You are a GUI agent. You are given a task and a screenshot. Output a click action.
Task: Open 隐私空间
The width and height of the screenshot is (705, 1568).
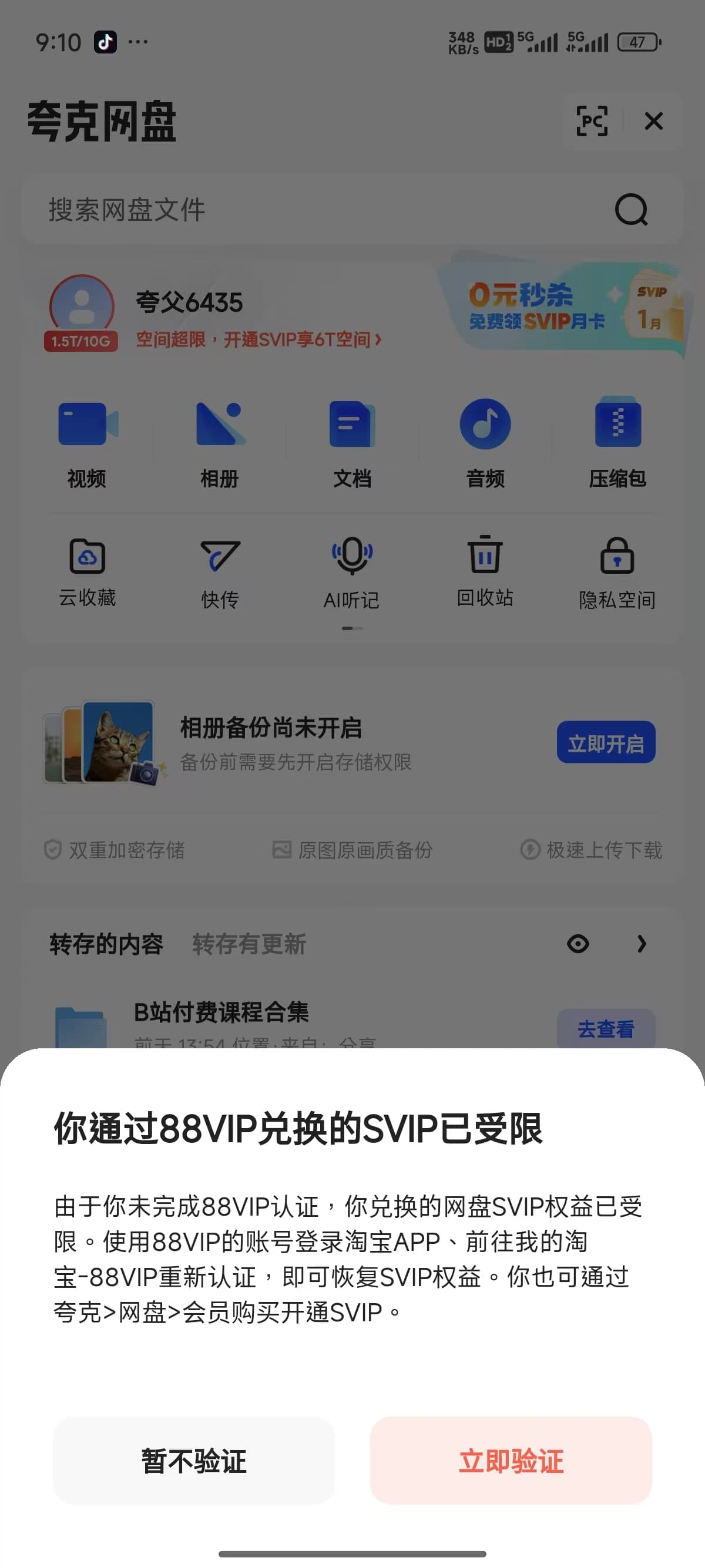[617, 572]
